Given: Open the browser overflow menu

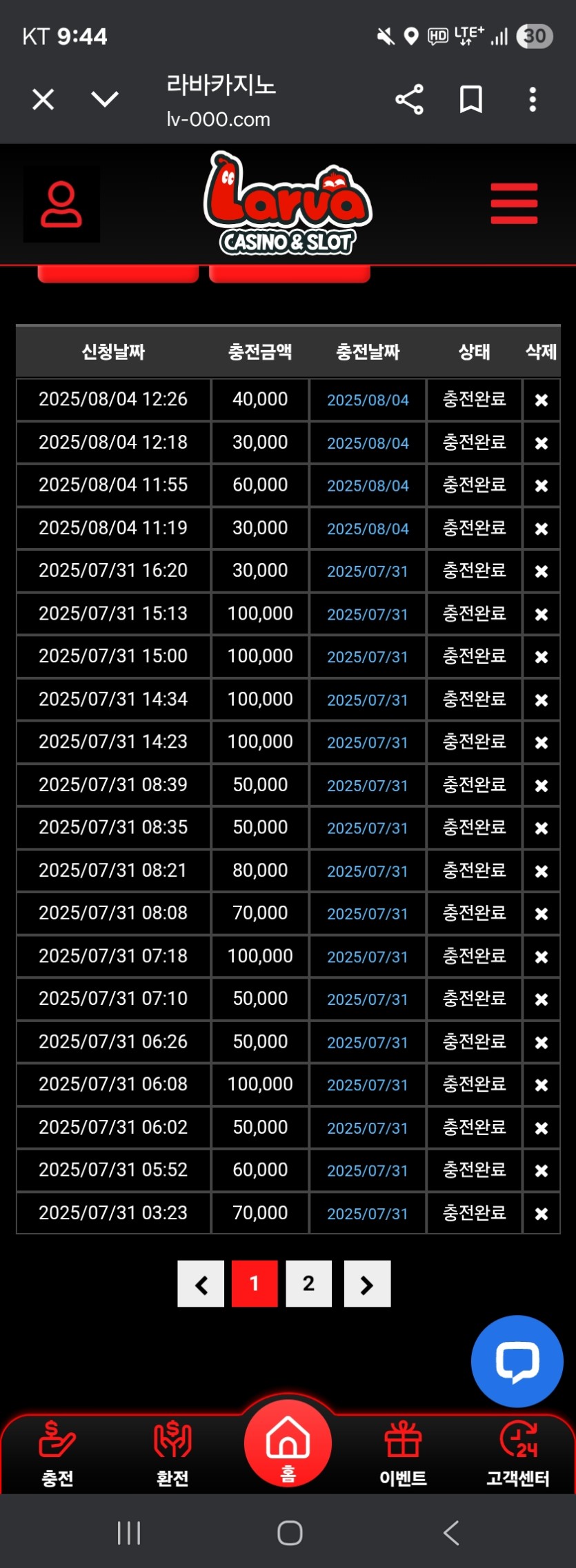Looking at the screenshot, I should click(533, 100).
